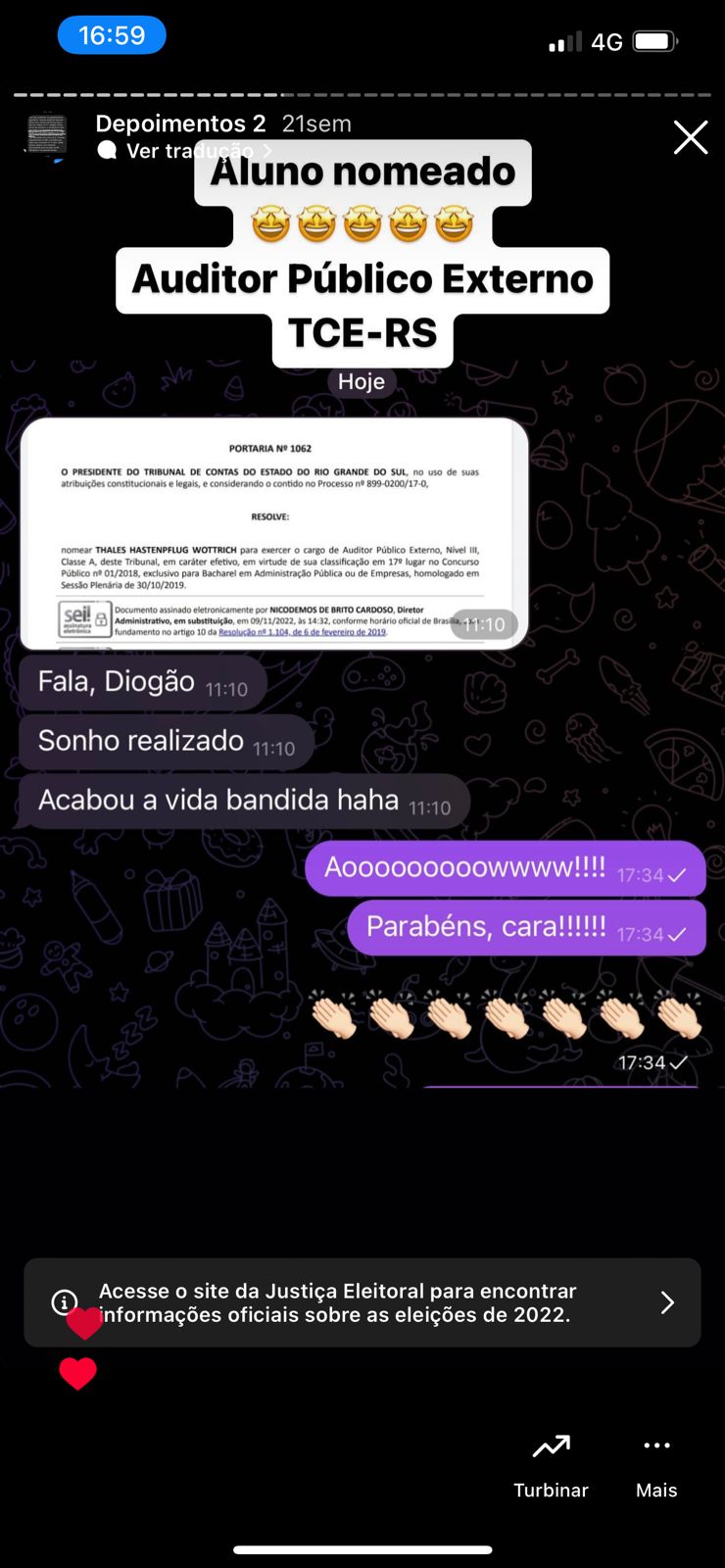Open the Resolução nº 1.104 link in the document
This screenshot has width=725, height=1568.
(x=304, y=633)
